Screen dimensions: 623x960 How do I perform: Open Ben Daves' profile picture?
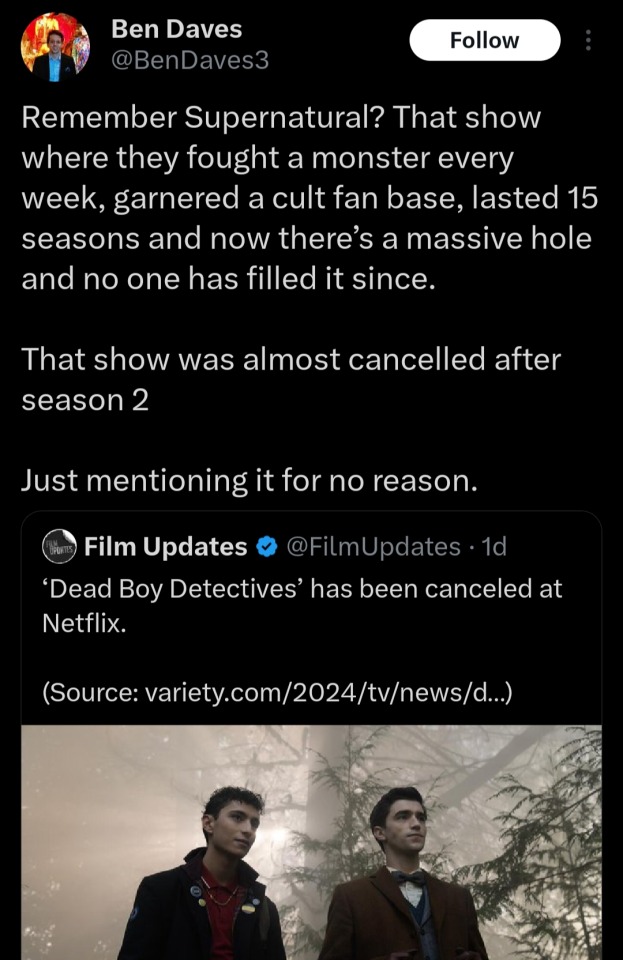(x=55, y=47)
